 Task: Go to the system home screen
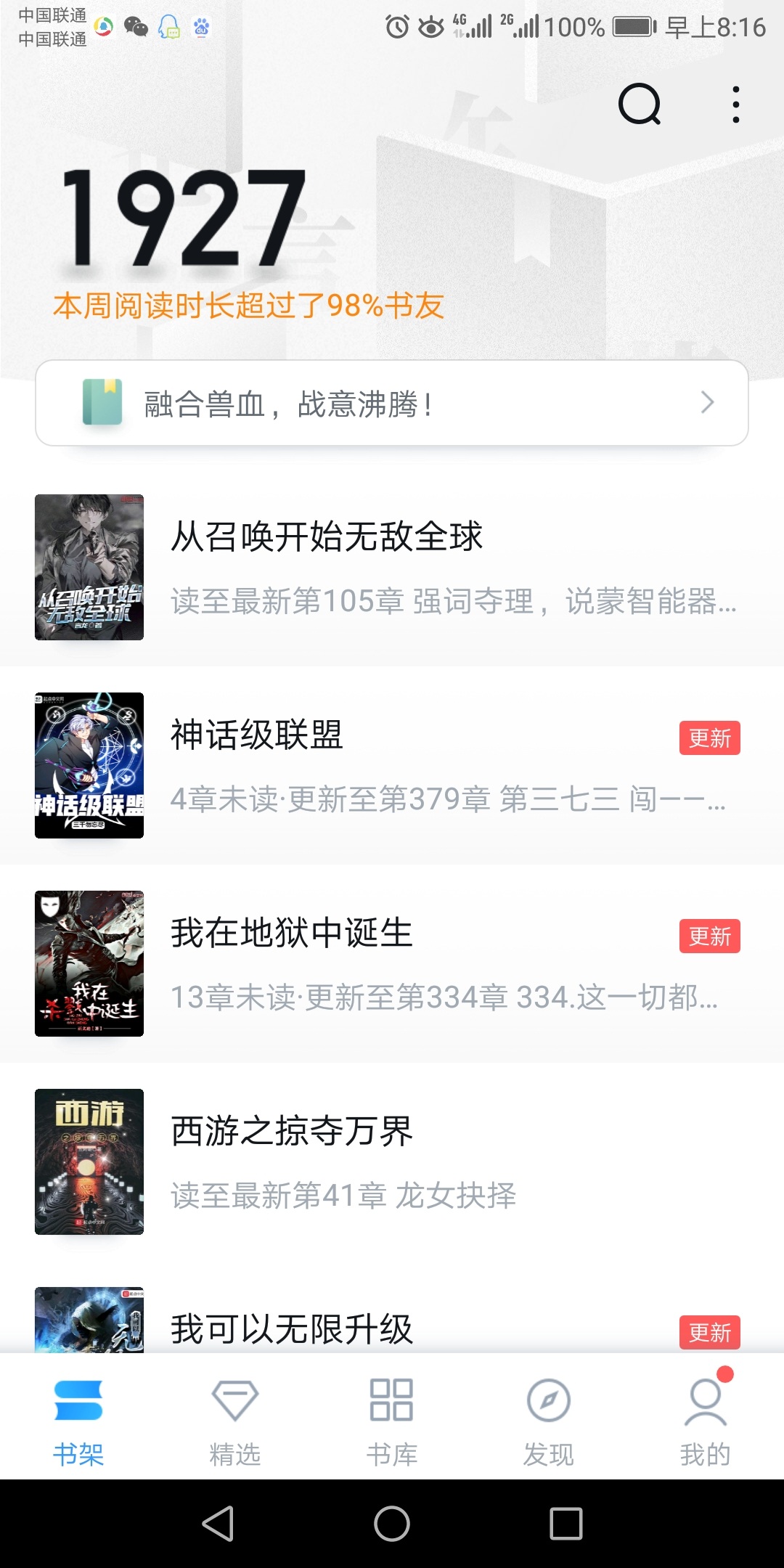pos(392,1523)
